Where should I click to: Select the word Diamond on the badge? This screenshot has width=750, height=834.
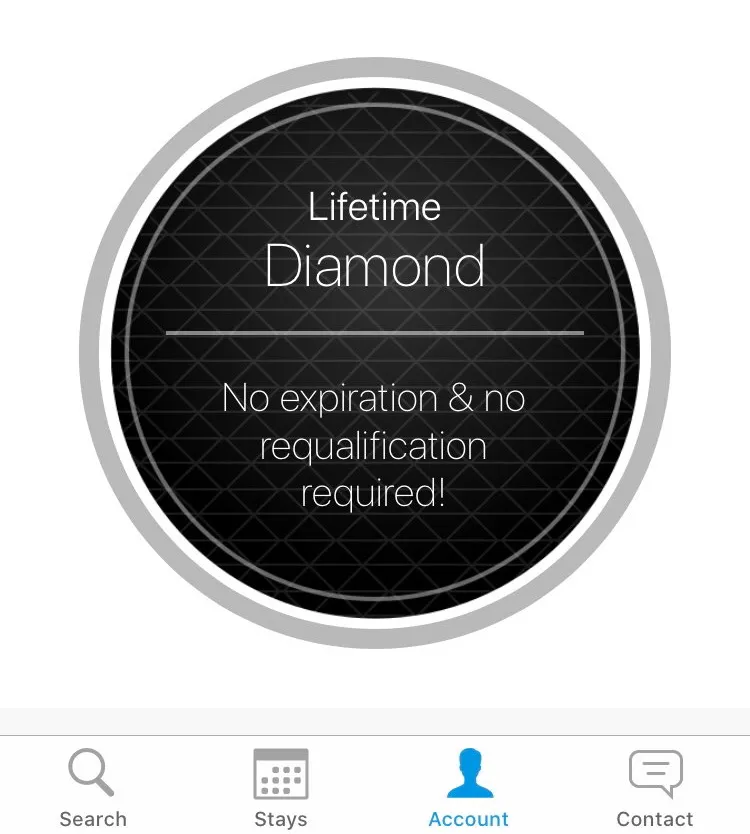coord(375,265)
